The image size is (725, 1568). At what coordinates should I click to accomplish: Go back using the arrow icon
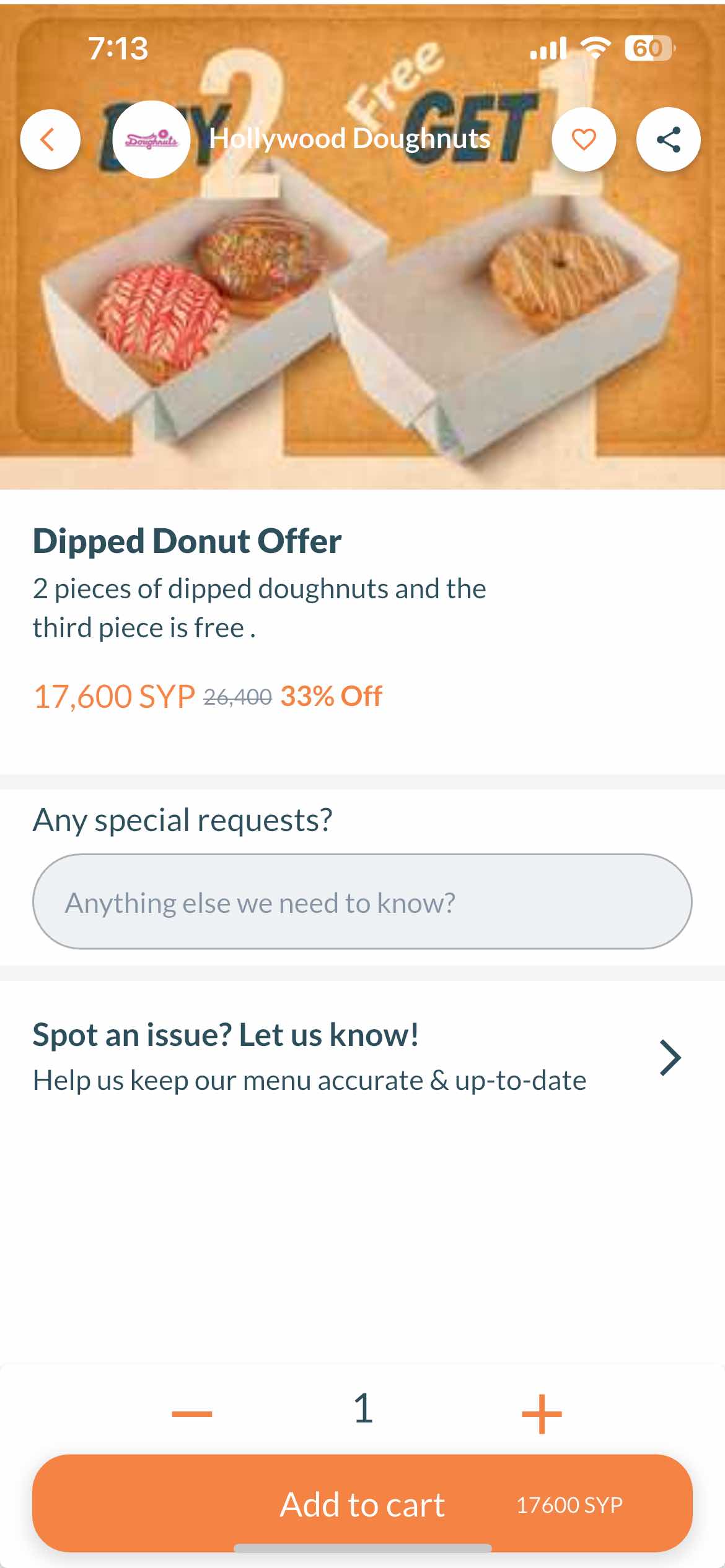coord(50,139)
